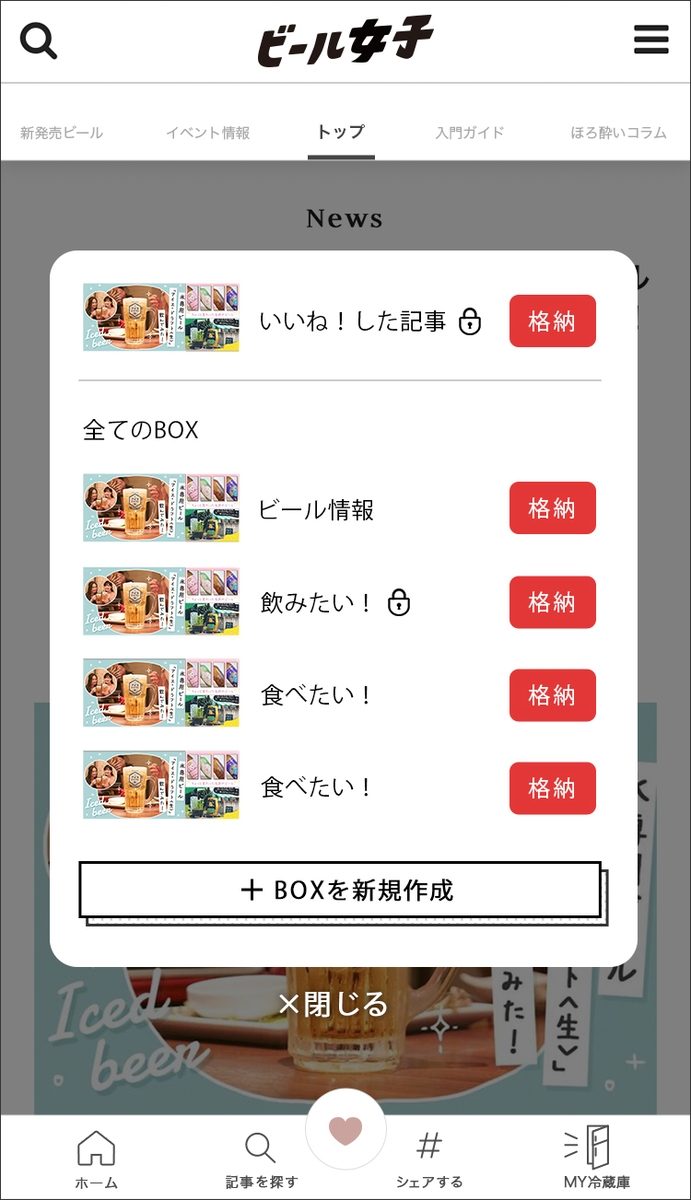Tap 格納 for いいね！した記事
691x1200 pixels.
(552, 321)
